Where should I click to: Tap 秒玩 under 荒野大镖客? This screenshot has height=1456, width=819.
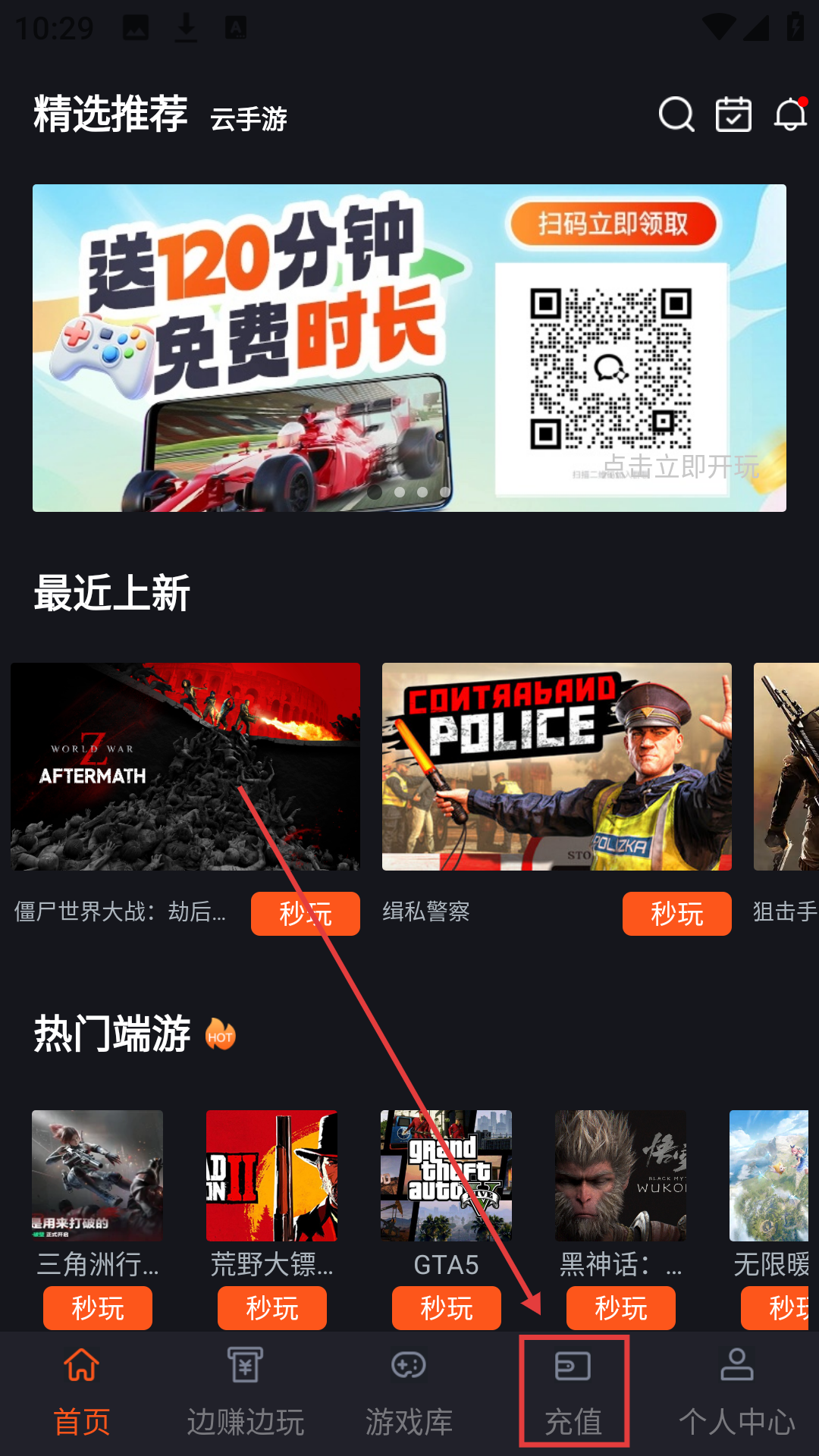tap(271, 1307)
